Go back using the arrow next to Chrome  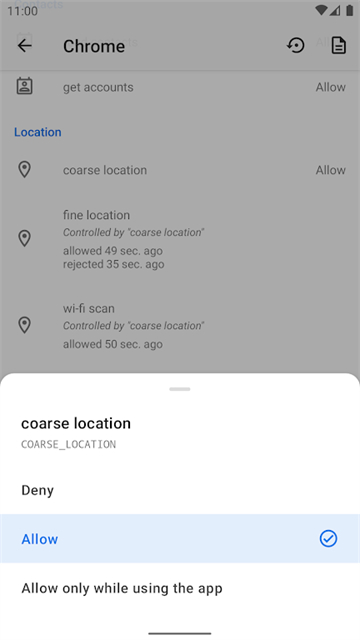[24, 45]
